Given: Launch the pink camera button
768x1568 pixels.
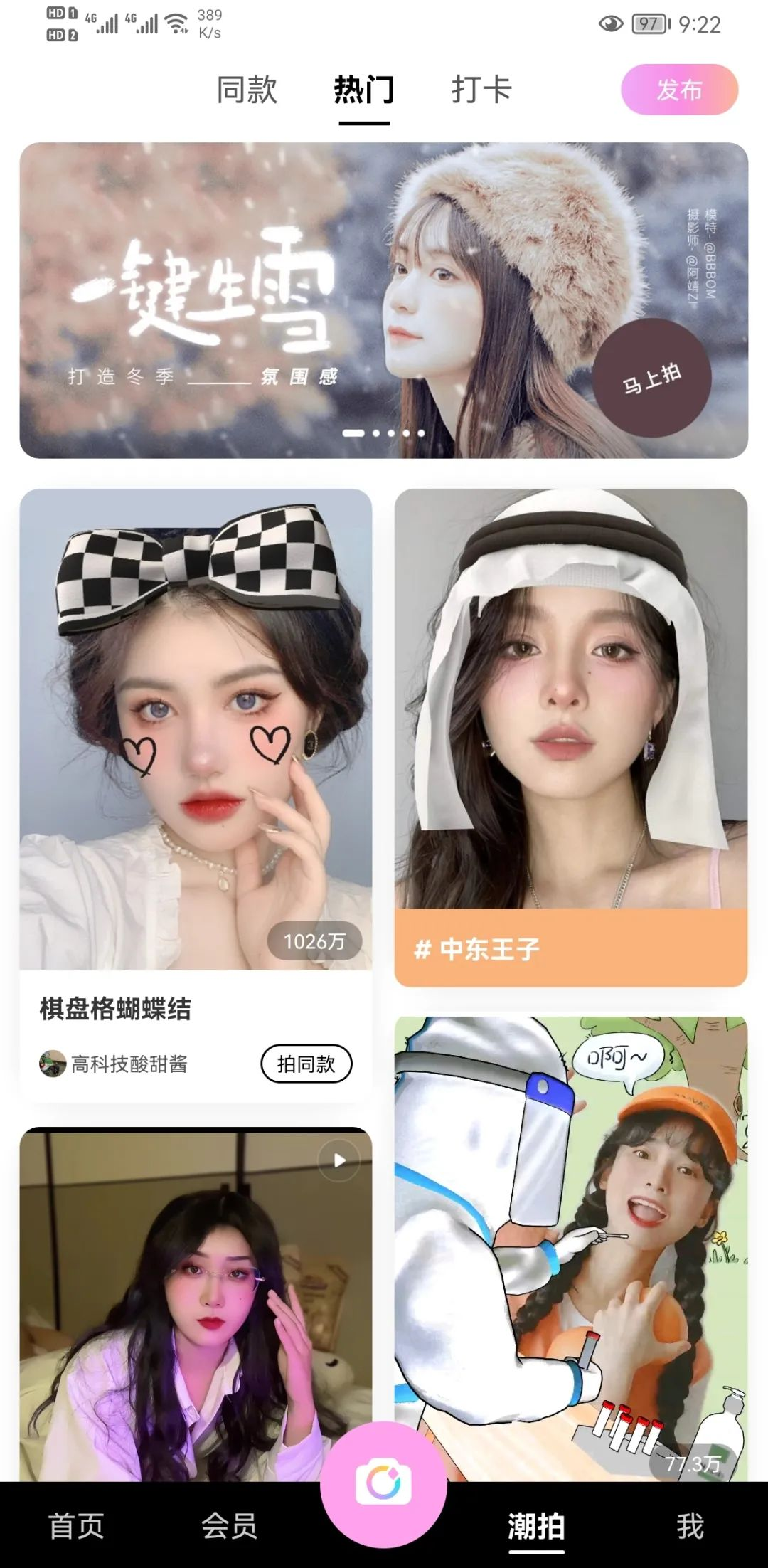Looking at the screenshot, I should tap(383, 1484).
